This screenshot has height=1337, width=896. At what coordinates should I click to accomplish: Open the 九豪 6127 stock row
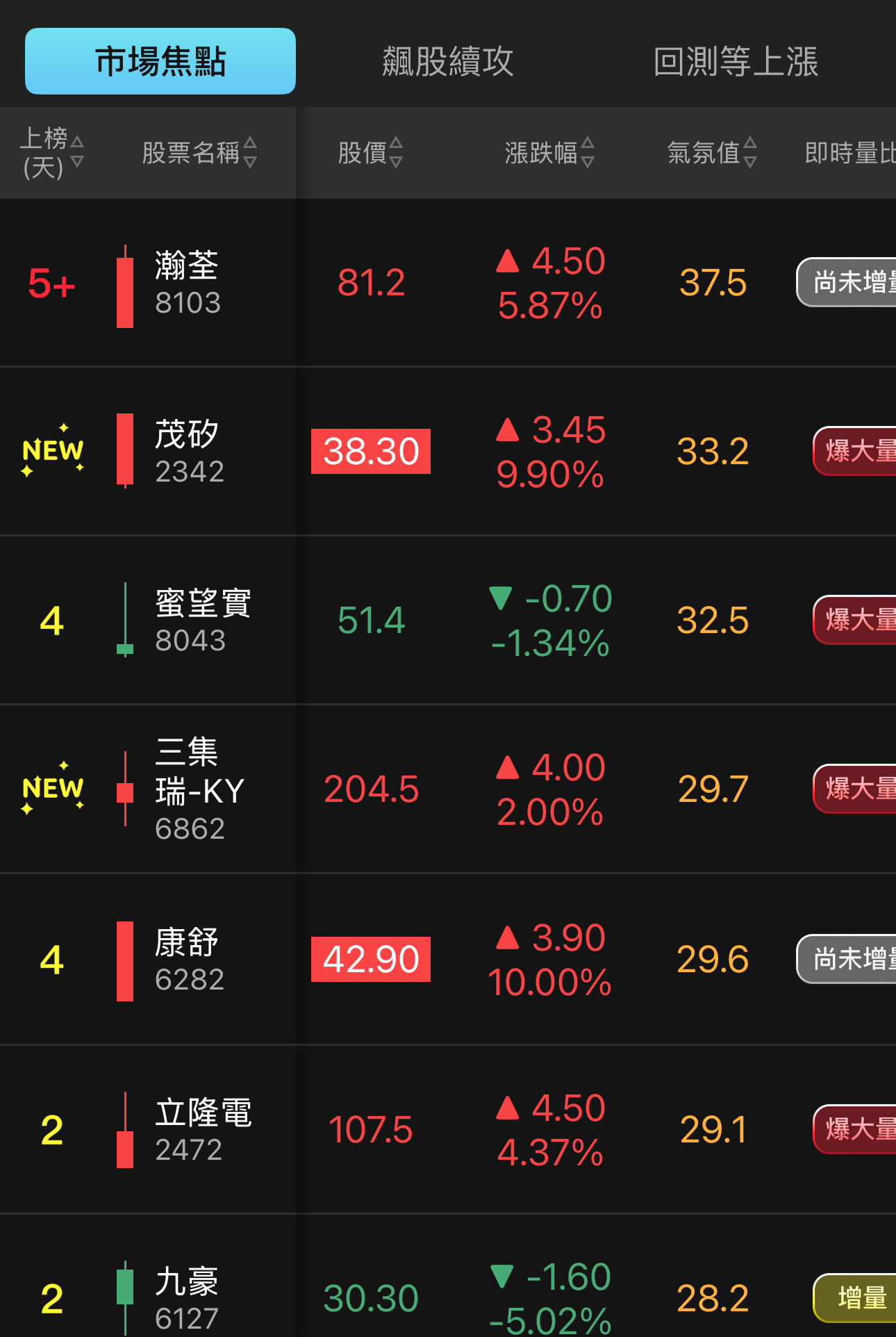point(186,1298)
